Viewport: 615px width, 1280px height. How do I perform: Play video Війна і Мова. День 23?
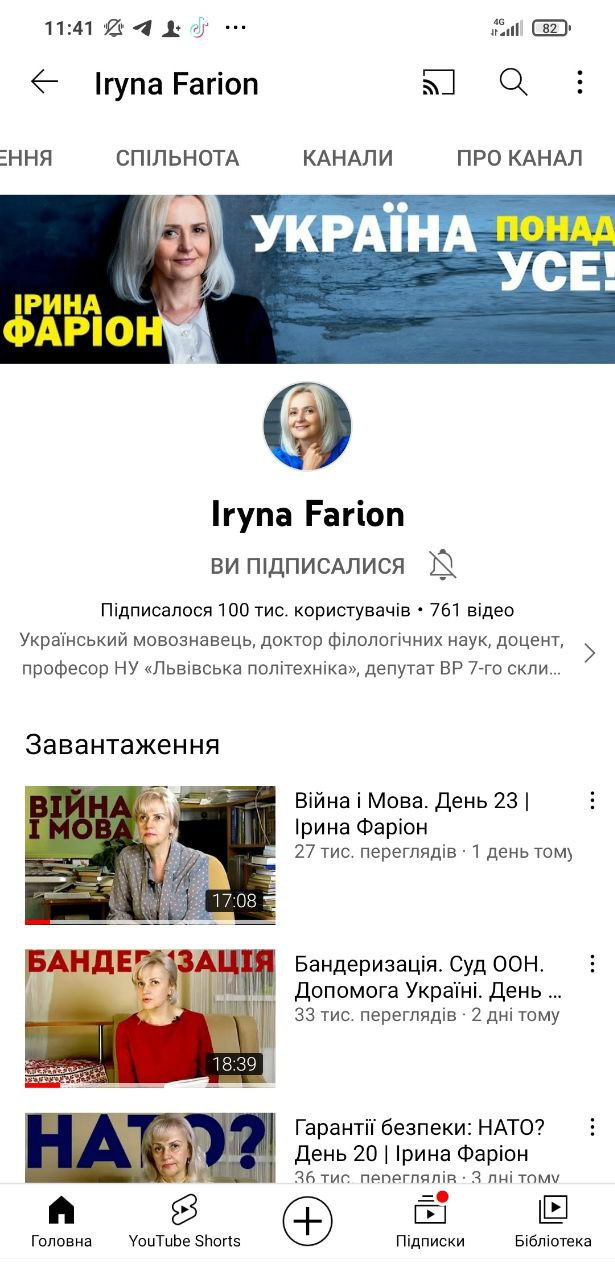150,854
